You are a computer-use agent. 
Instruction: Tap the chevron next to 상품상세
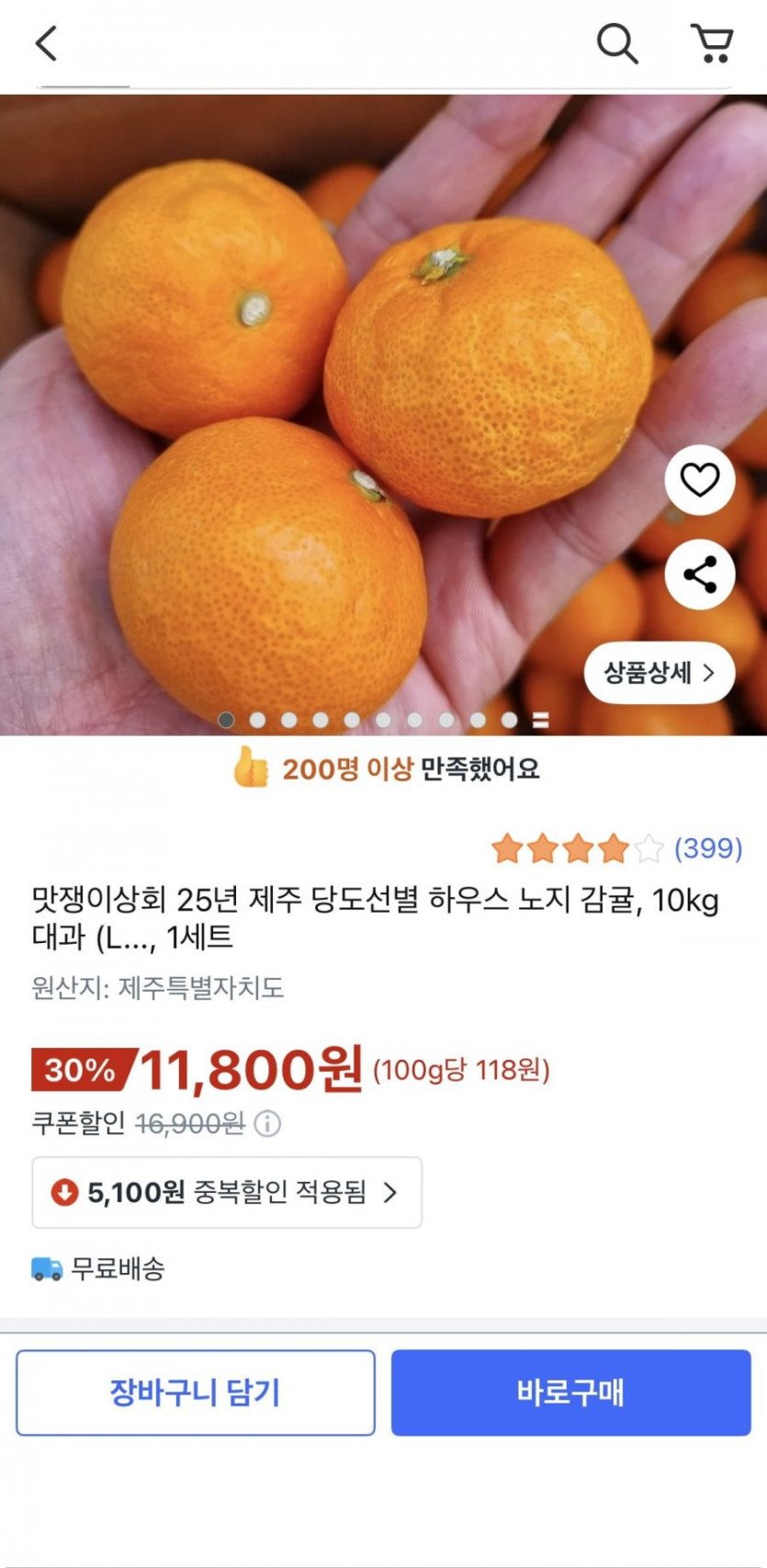coord(708,673)
